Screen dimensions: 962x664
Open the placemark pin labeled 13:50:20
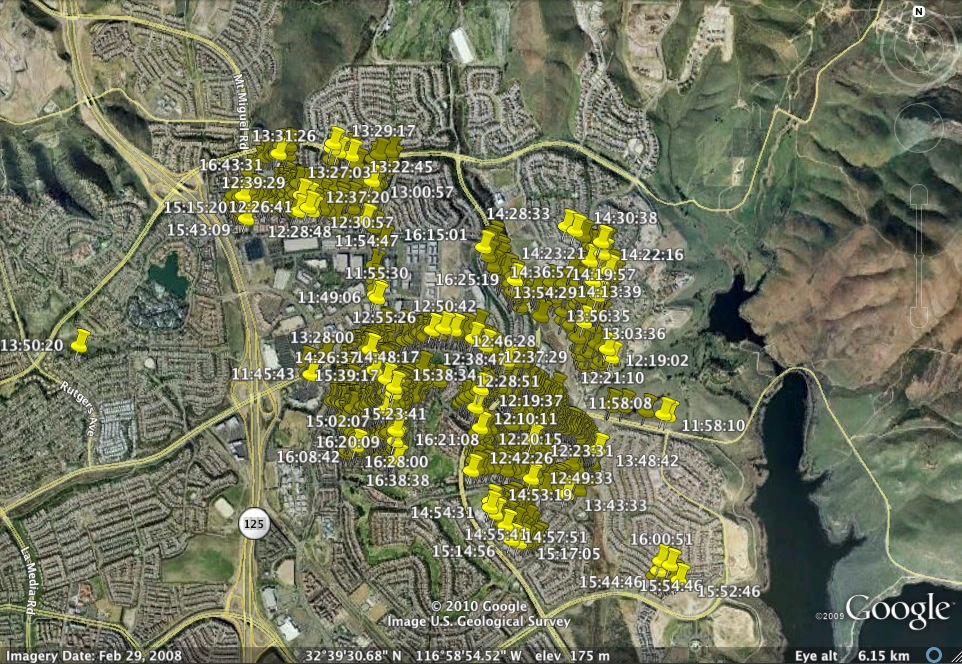tap(80, 340)
